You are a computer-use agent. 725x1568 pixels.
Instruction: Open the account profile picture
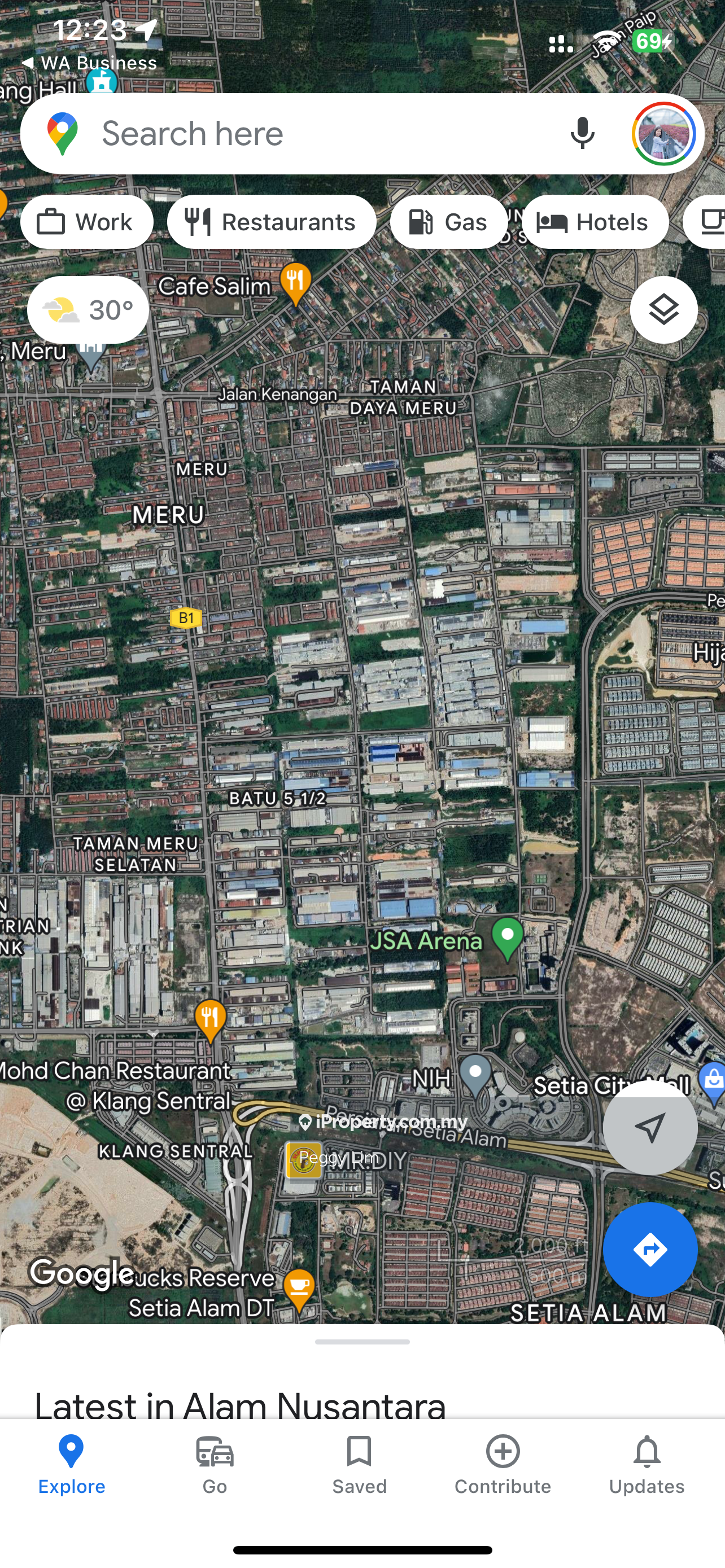663,133
